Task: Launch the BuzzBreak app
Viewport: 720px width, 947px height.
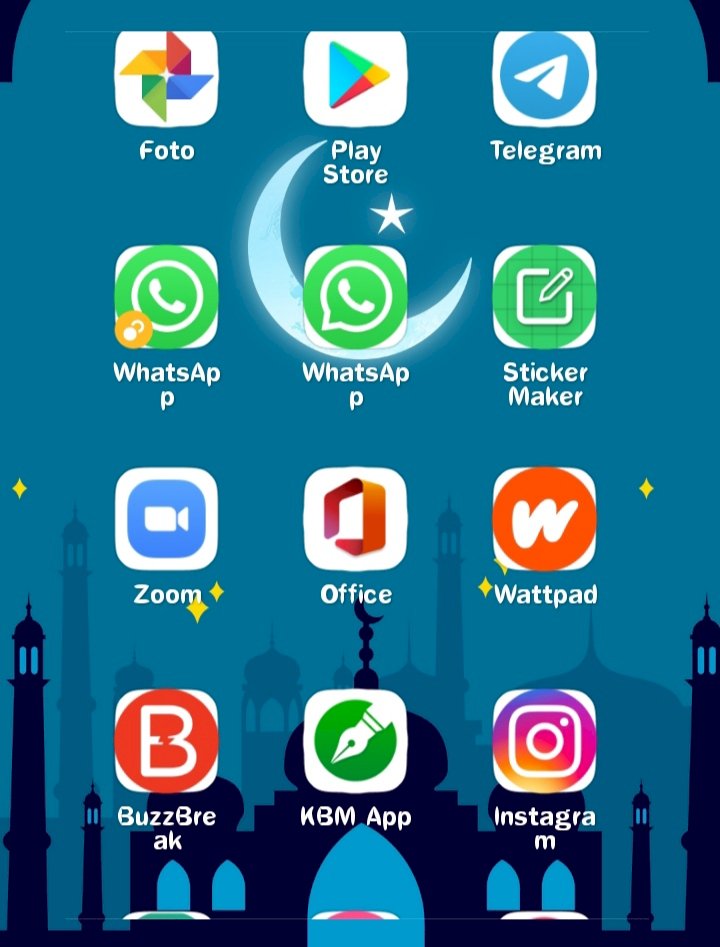Action: click(x=166, y=740)
